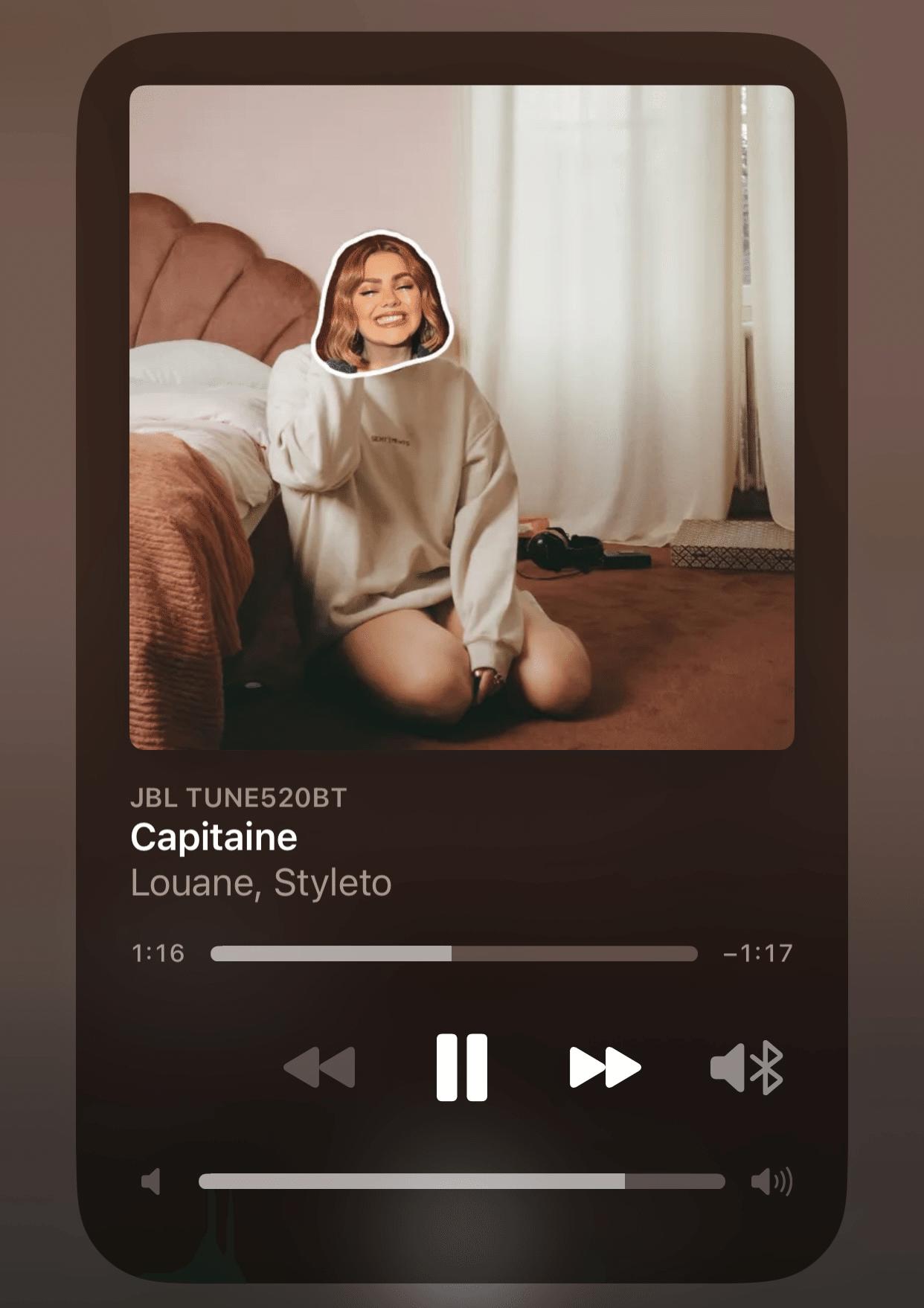Tap the volume slider
The width and height of the screenshot is (924, 1308).
461,1181
